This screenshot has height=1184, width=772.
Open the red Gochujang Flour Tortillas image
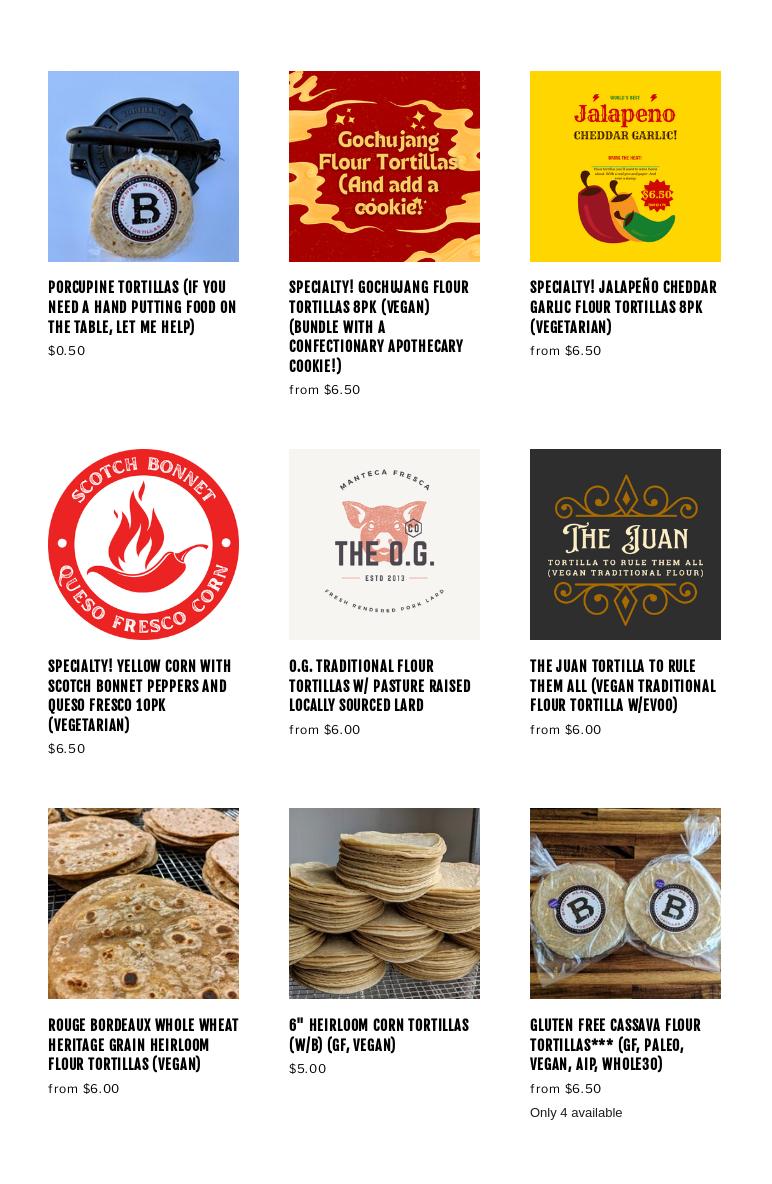click(384, 166)
